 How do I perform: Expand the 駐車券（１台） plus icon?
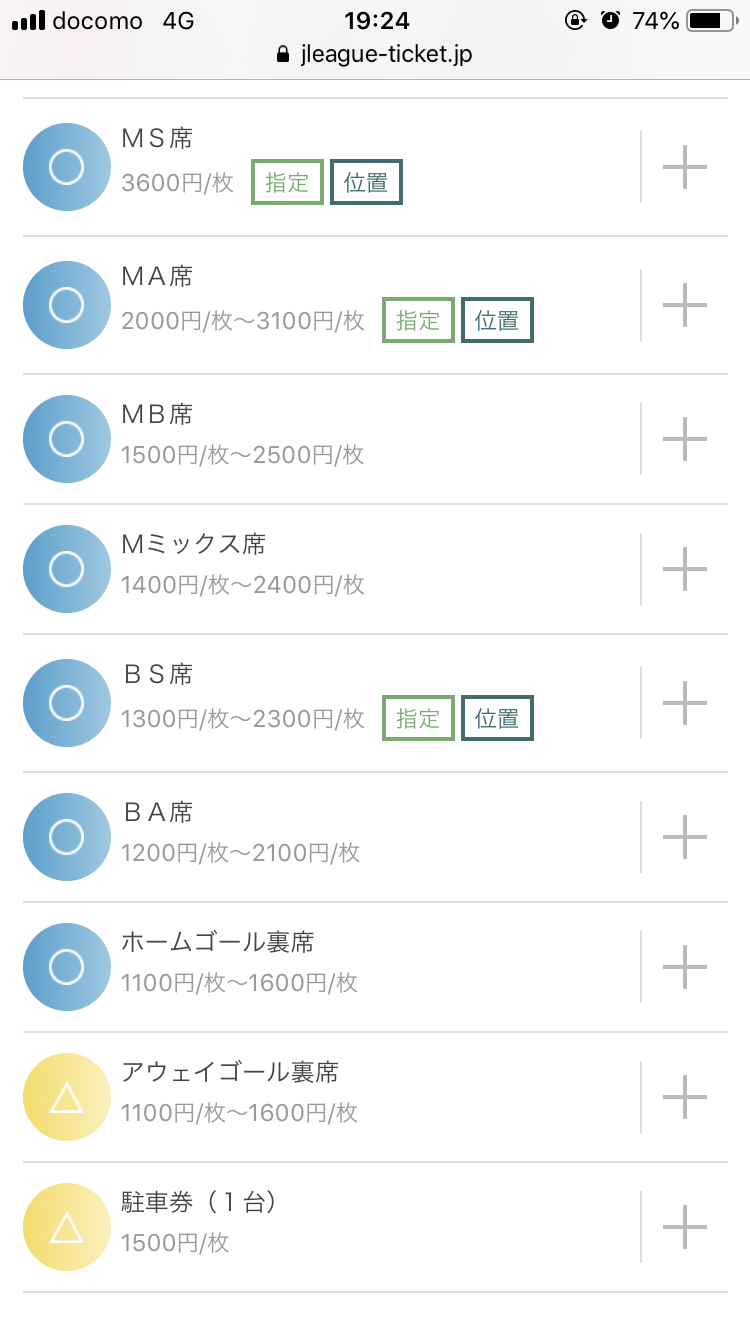(x=685, y=1227)
